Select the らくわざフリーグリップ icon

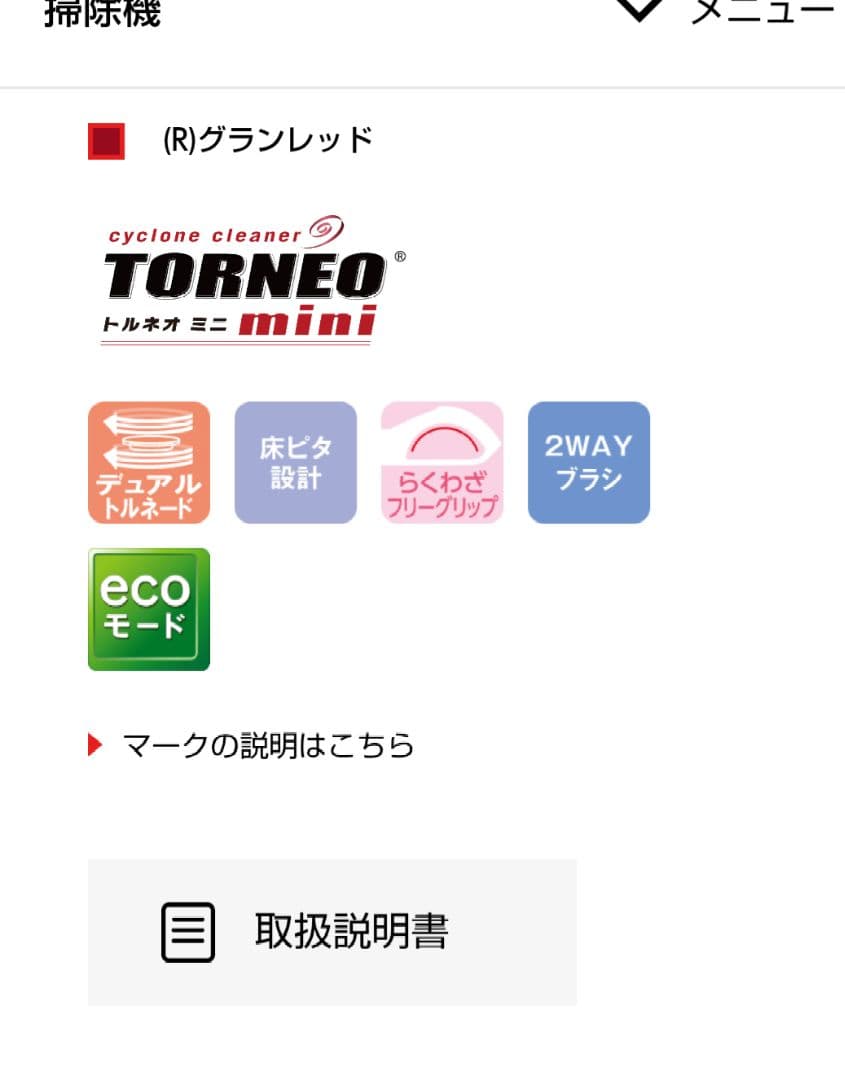pos(442,462)
